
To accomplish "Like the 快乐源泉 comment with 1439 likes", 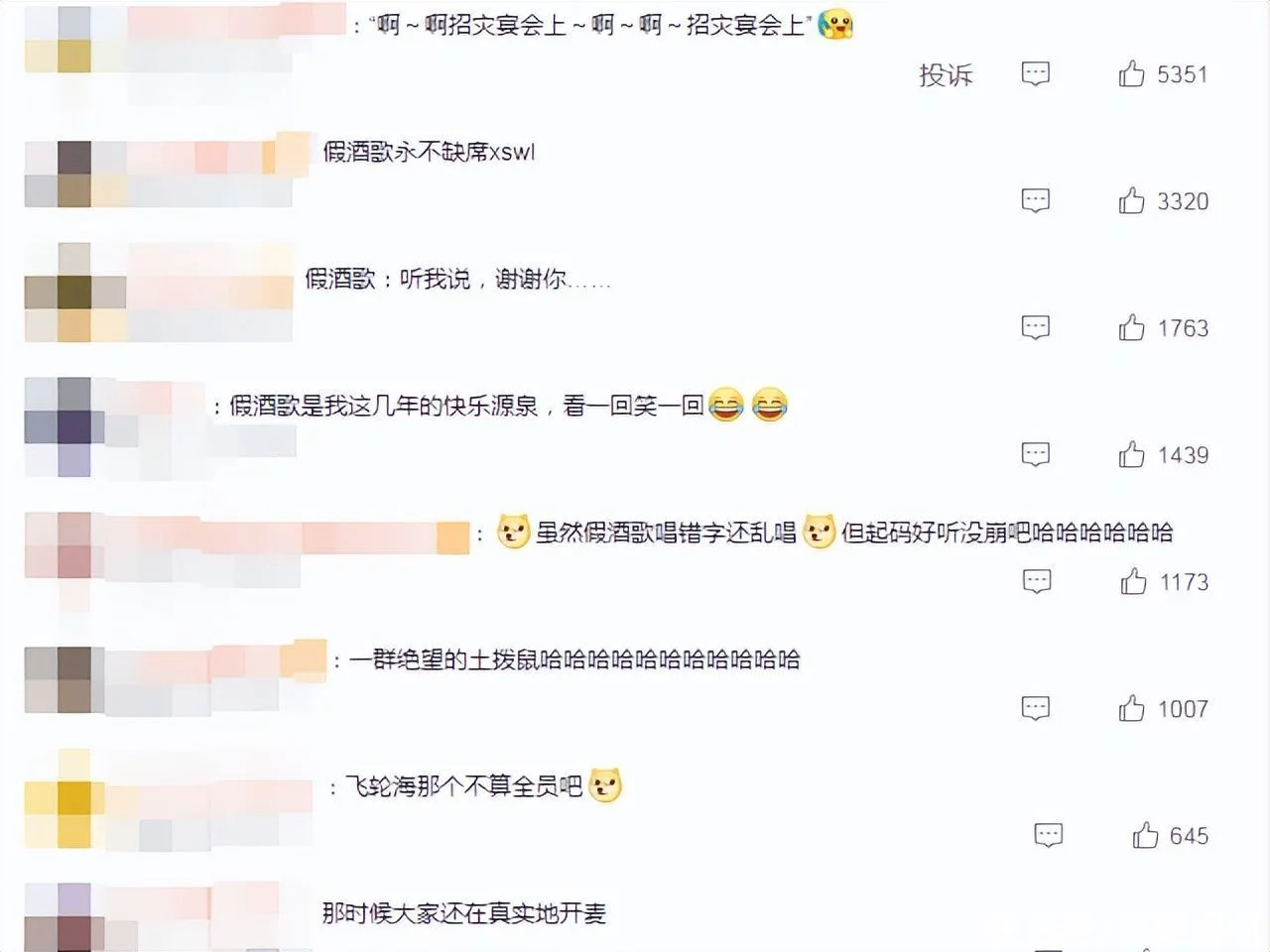I will coord(1132,455).
